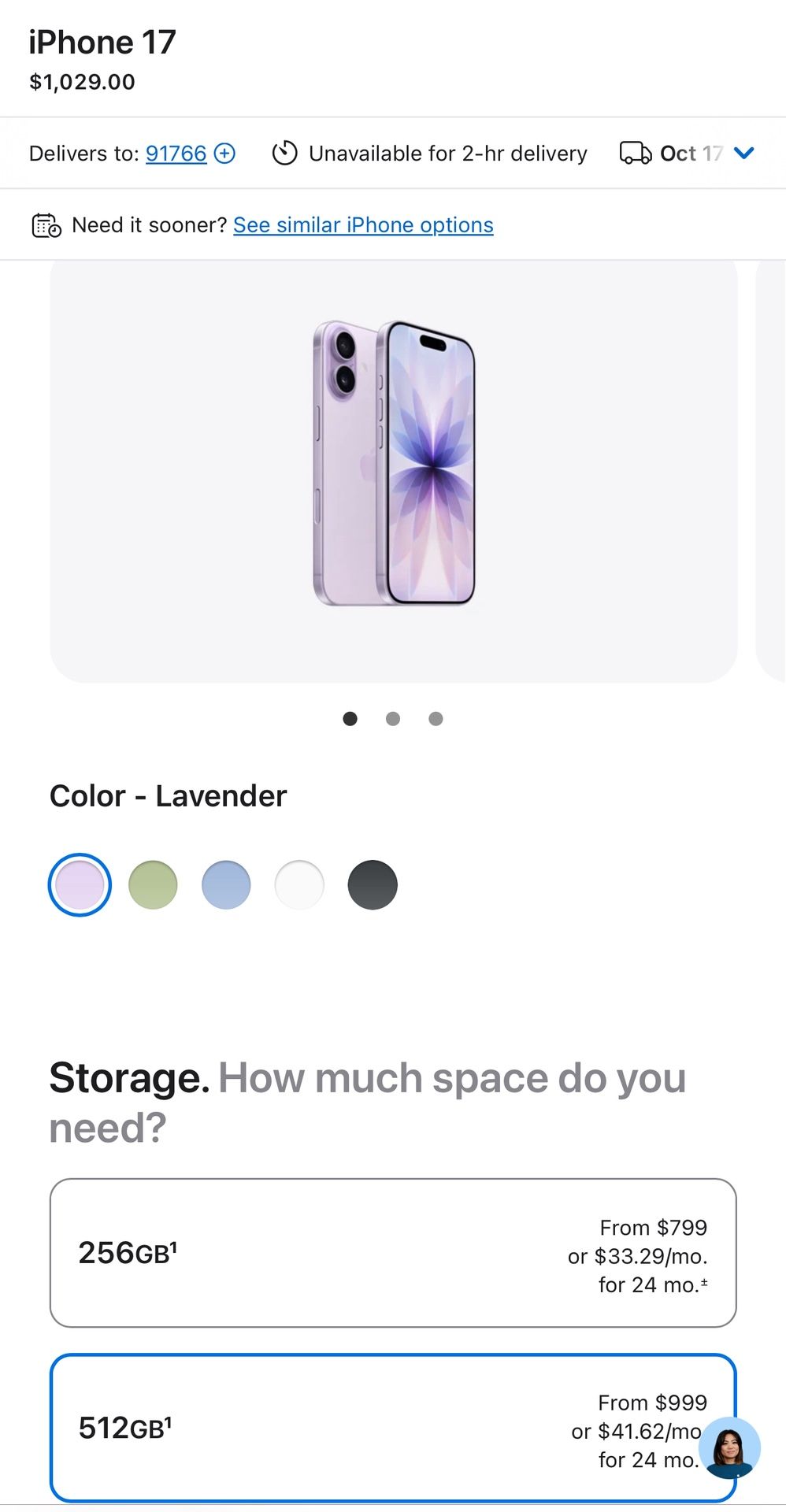Pick the blue color swatch
The width and height of the screenshot is (786, 1512).
(x=226, y=885)
